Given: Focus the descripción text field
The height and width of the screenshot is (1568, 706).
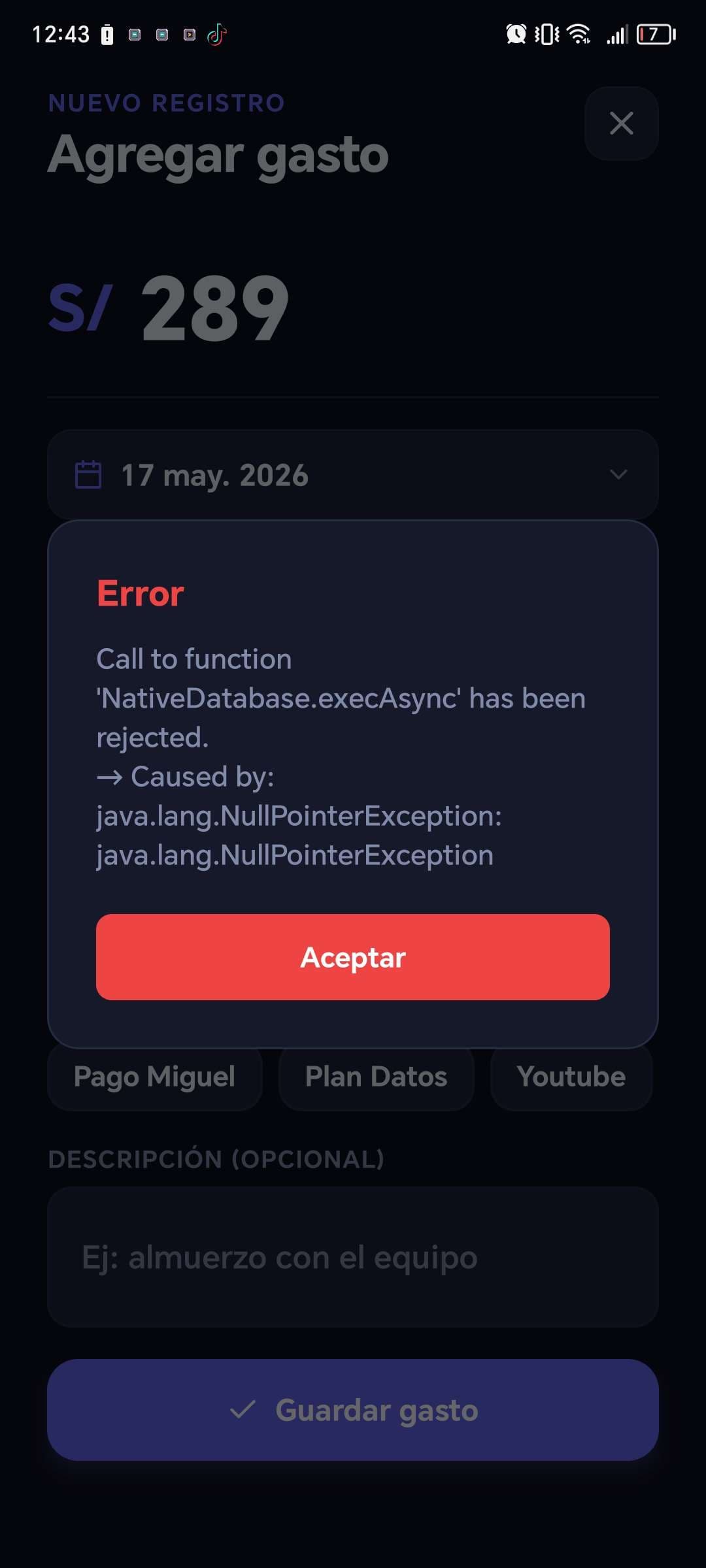Looking at the screenshot, I should pos(353,1257).
